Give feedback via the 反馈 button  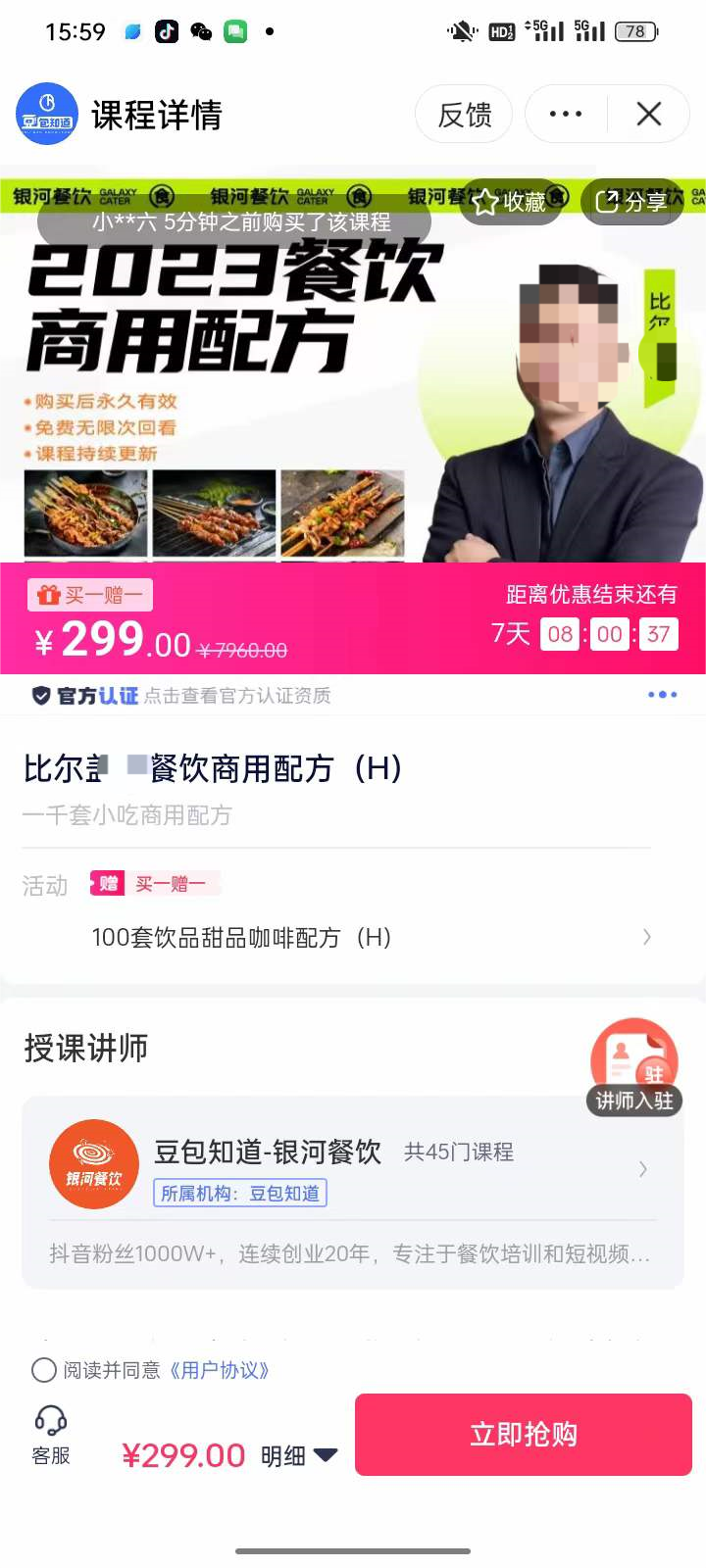click(463, 114)
